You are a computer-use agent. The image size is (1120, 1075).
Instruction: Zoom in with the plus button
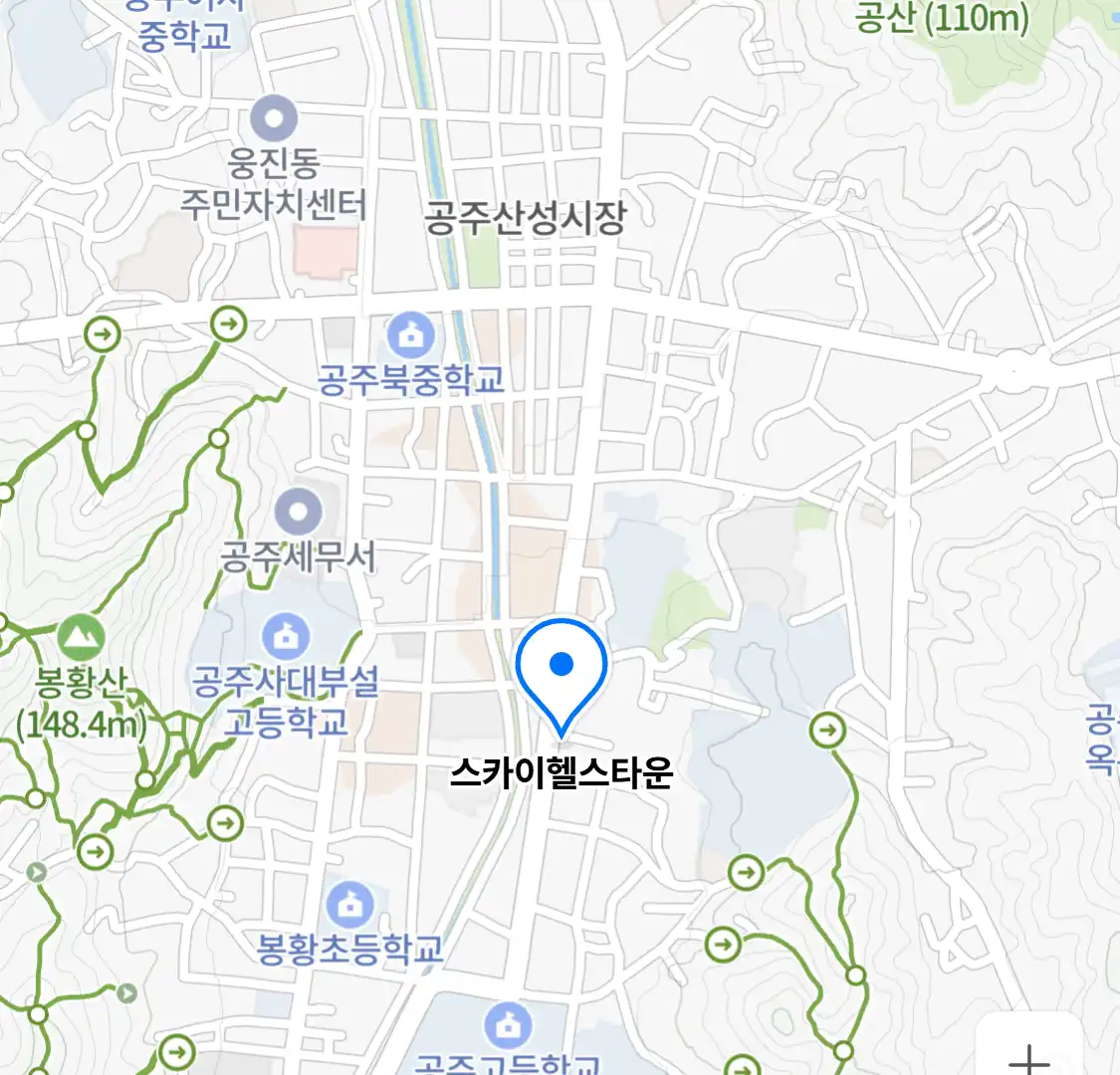point(1029,1055)
